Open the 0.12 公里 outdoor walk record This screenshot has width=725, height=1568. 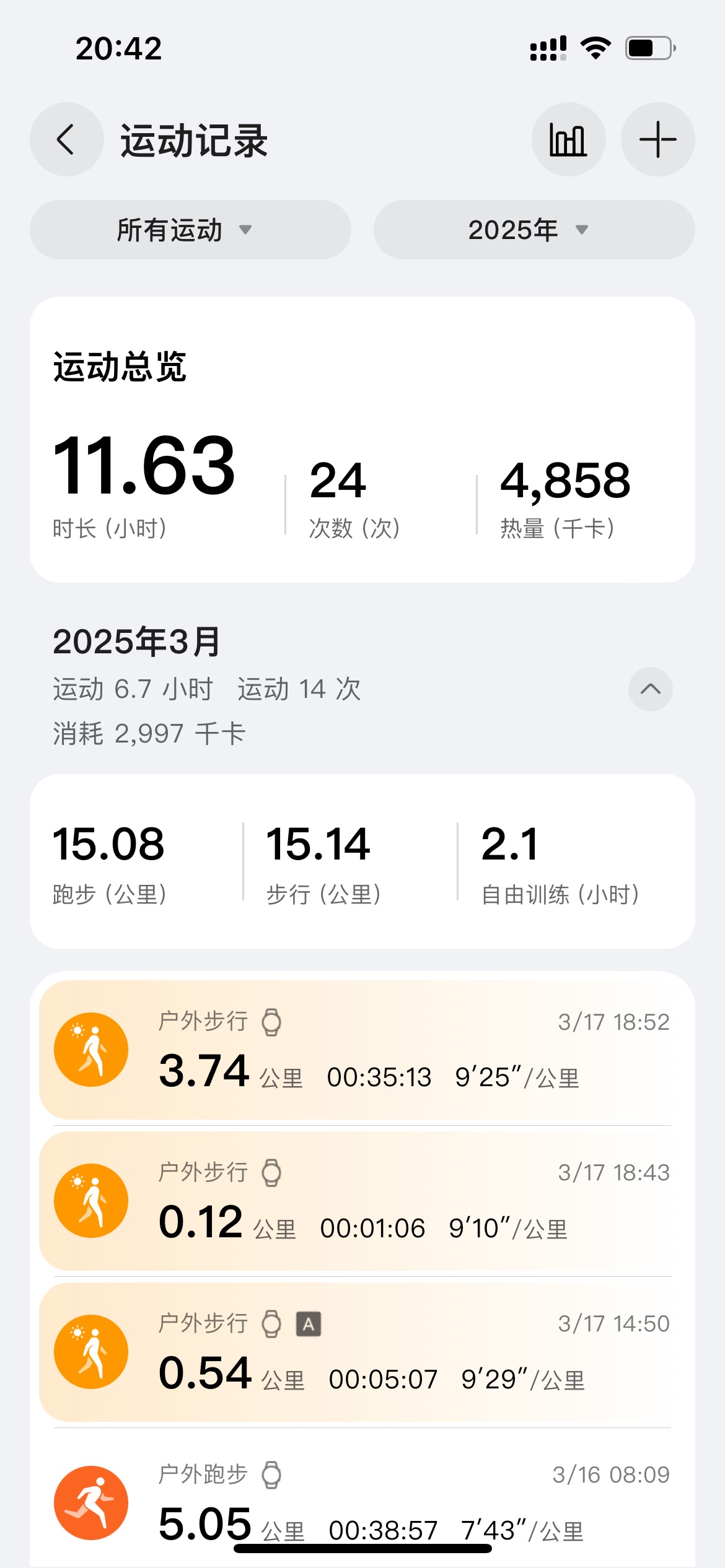tap(362, 1201)
